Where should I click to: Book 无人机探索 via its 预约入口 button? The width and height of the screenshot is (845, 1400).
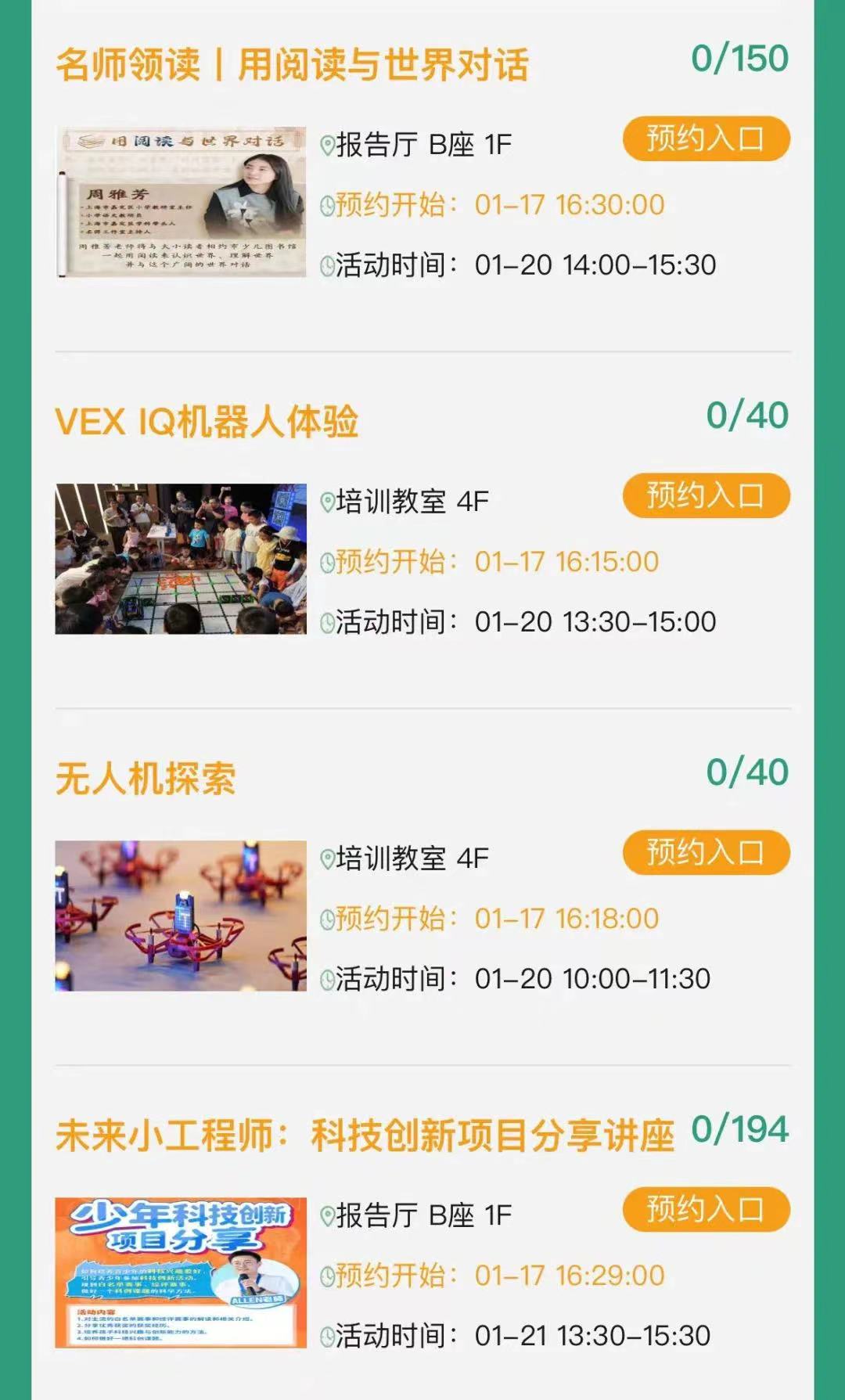pyautogui.click(x=706, y=853)
